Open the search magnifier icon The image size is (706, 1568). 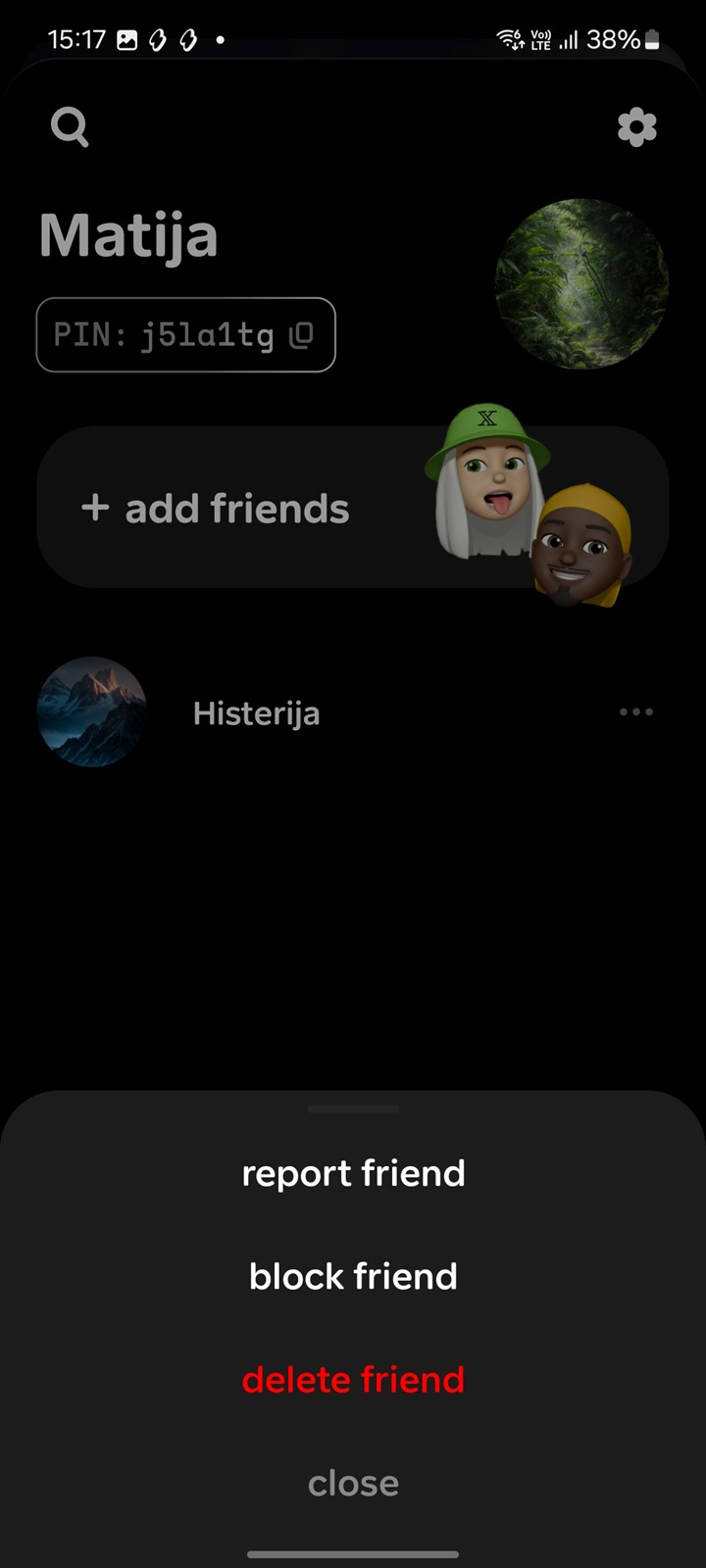click(x=70, y=127)
